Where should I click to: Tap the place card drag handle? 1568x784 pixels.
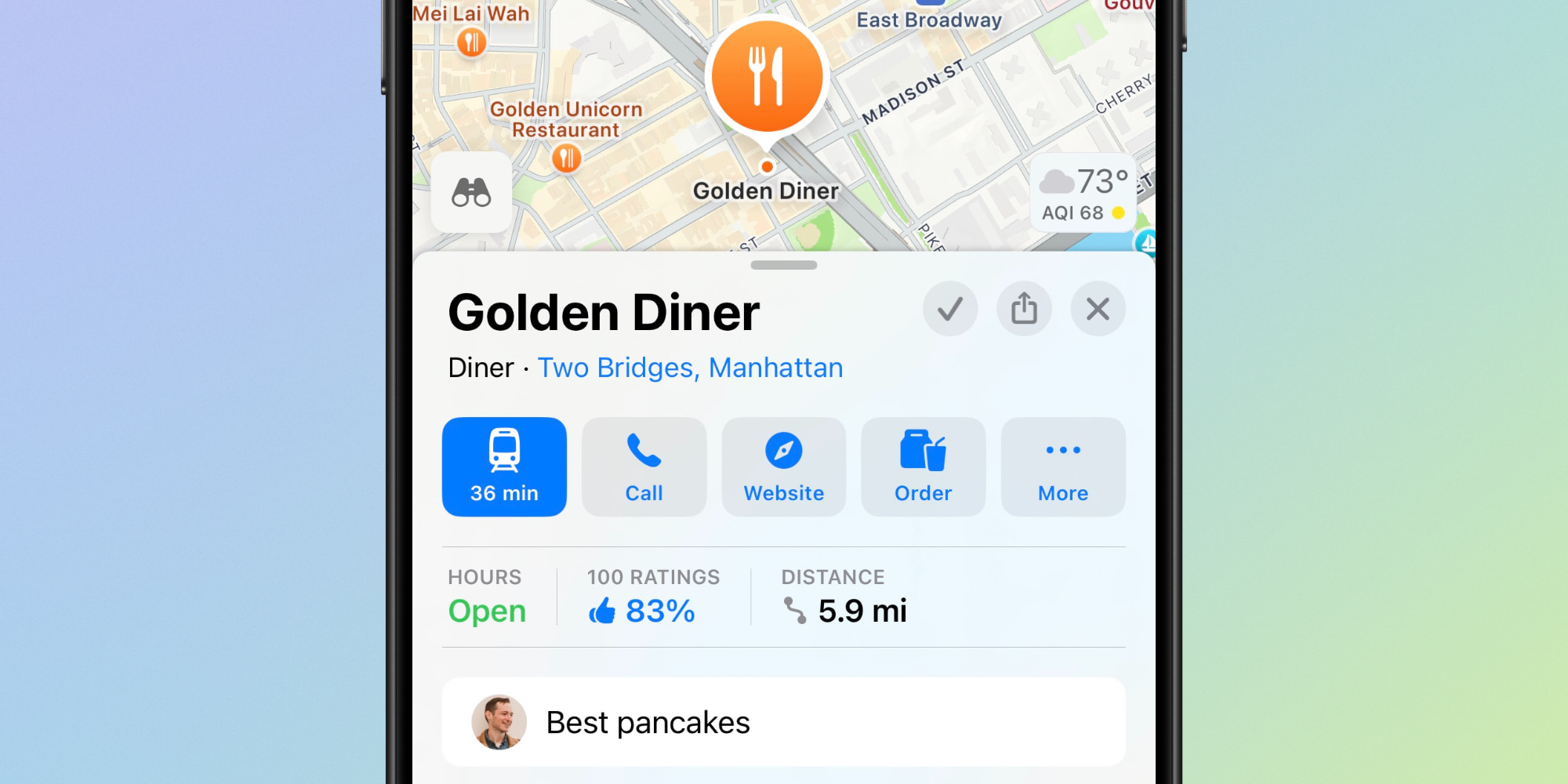783,265
